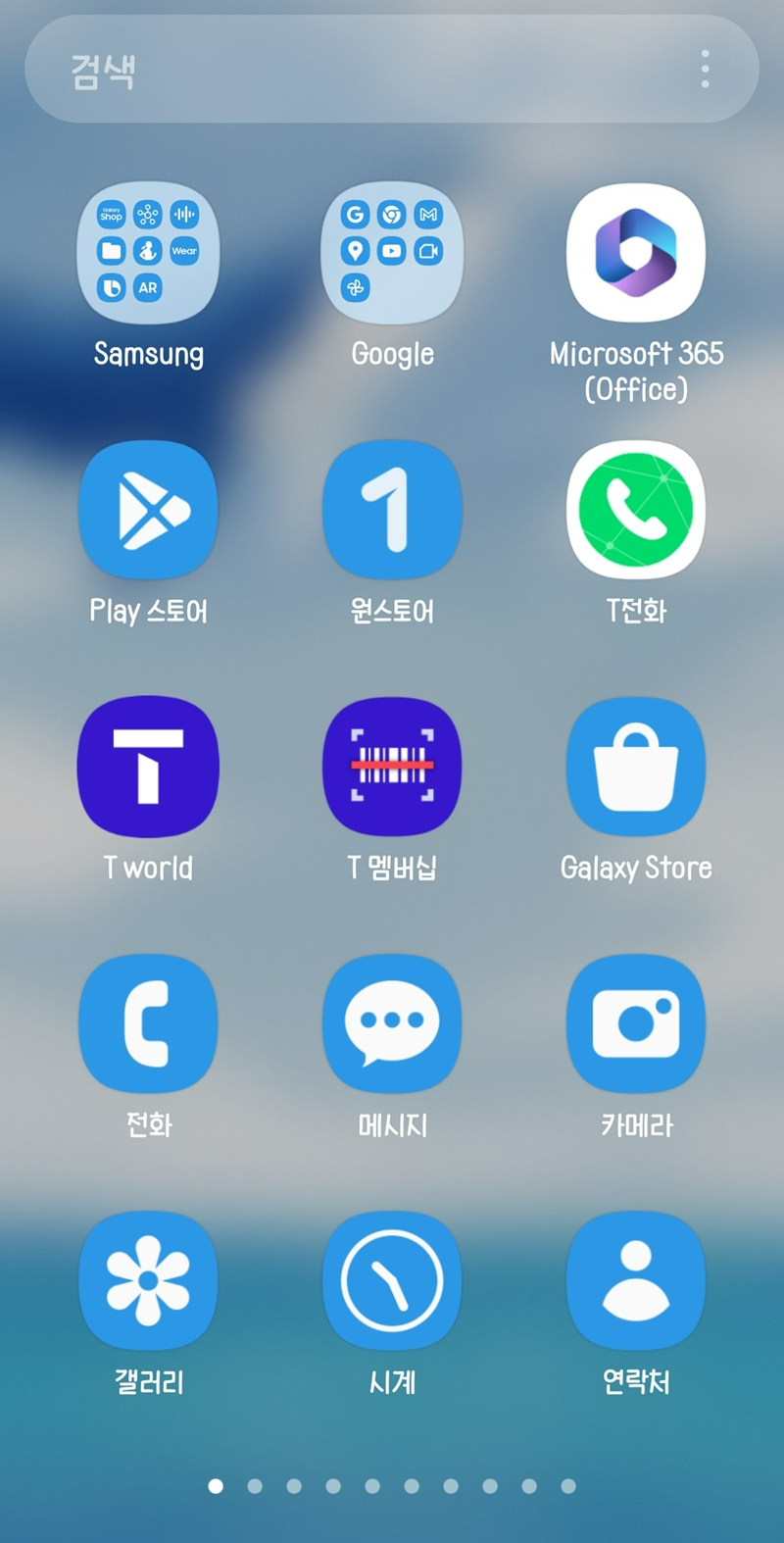
Task: Open the Samsung app folder
Action: 147,252
